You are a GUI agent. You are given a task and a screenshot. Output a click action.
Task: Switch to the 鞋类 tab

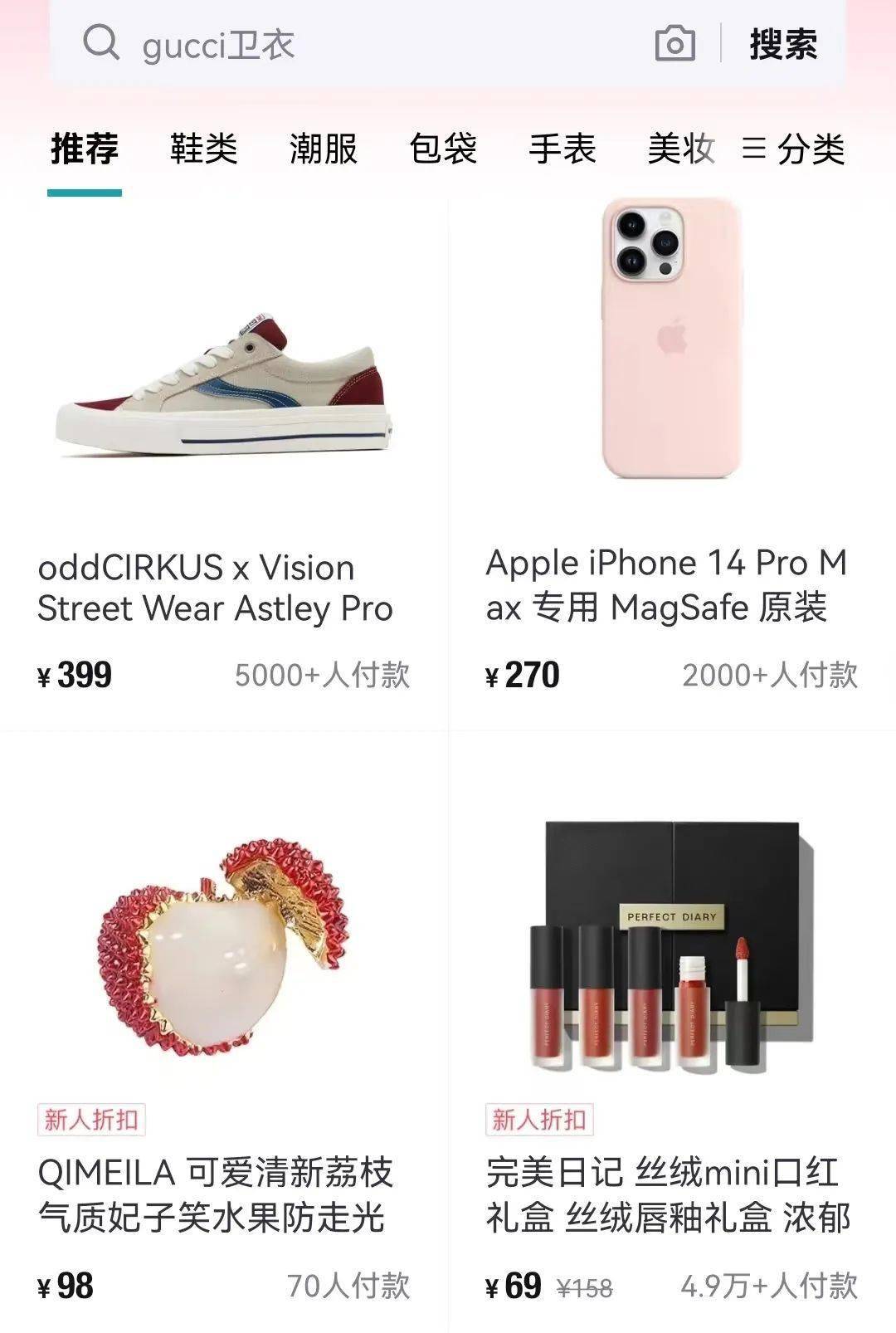coord(203,149)
